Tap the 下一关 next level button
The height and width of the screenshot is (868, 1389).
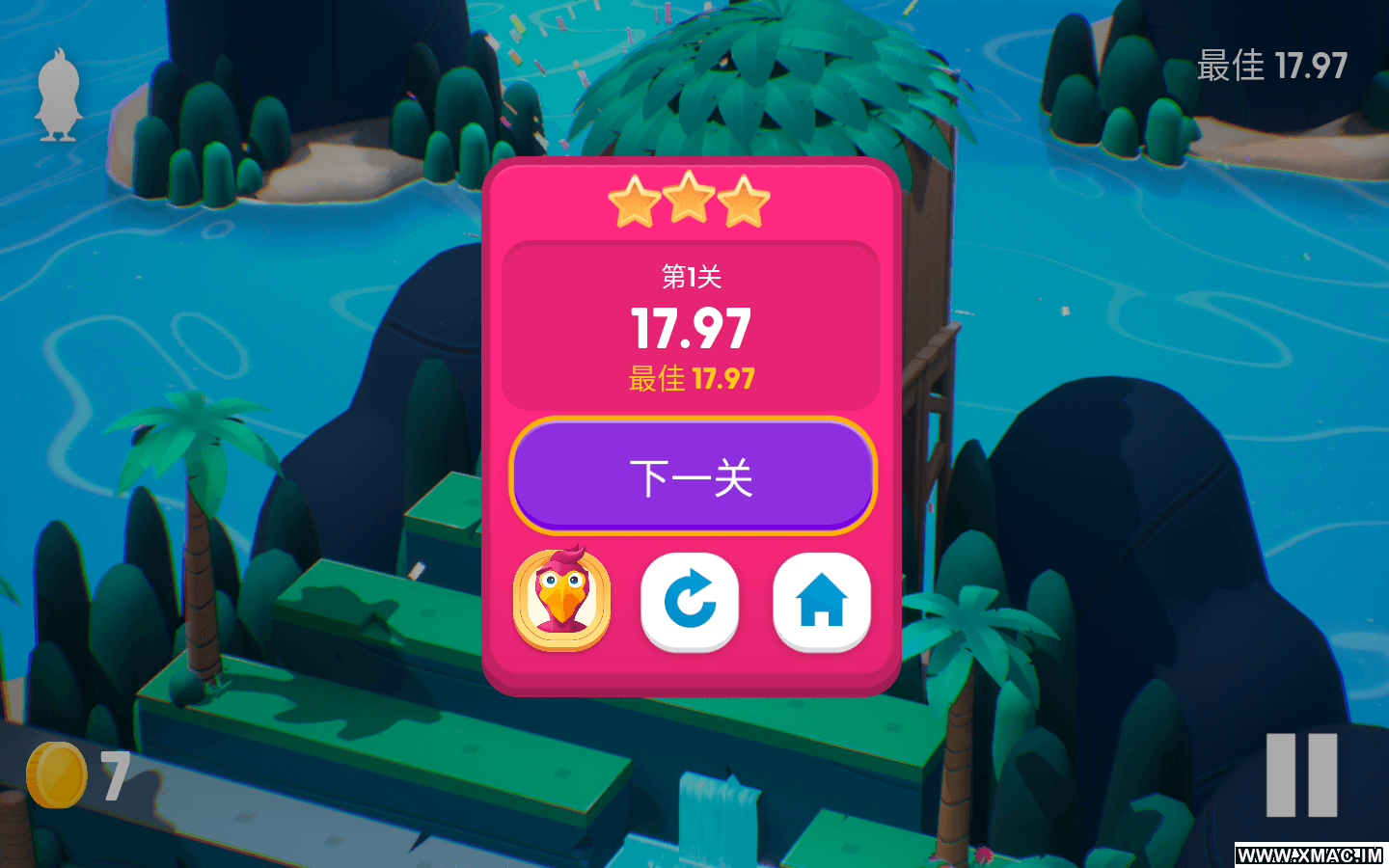[x=692, y=476]
